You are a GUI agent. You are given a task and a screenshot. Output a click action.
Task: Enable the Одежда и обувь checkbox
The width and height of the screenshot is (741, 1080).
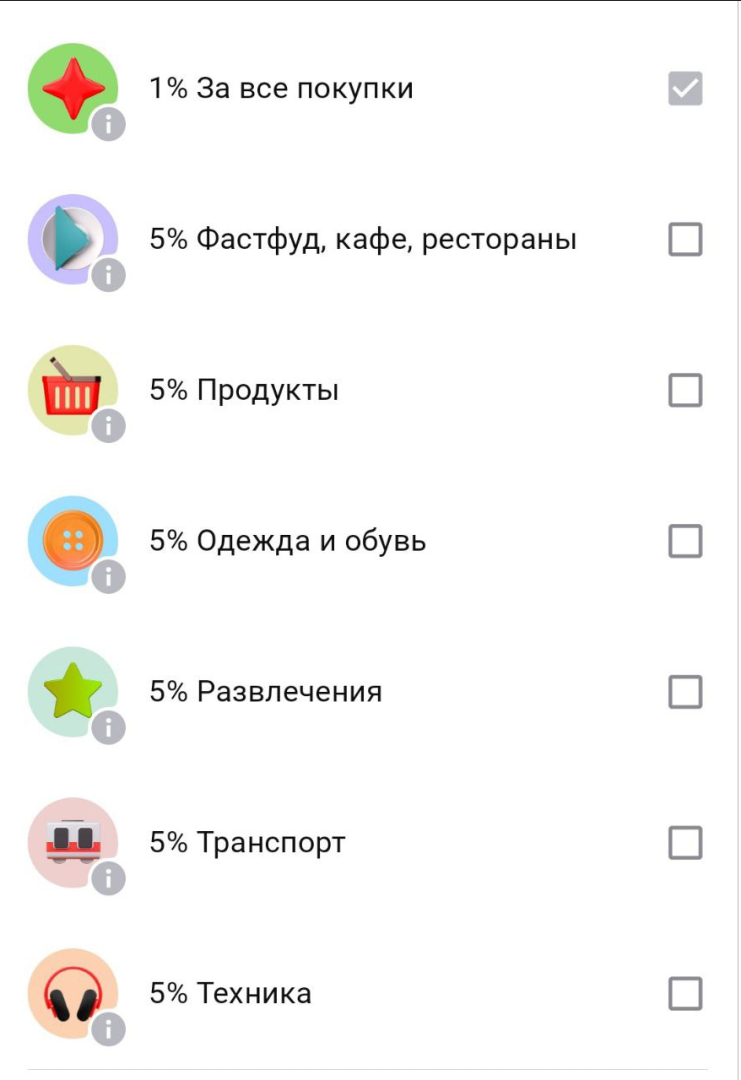point(683,540)
